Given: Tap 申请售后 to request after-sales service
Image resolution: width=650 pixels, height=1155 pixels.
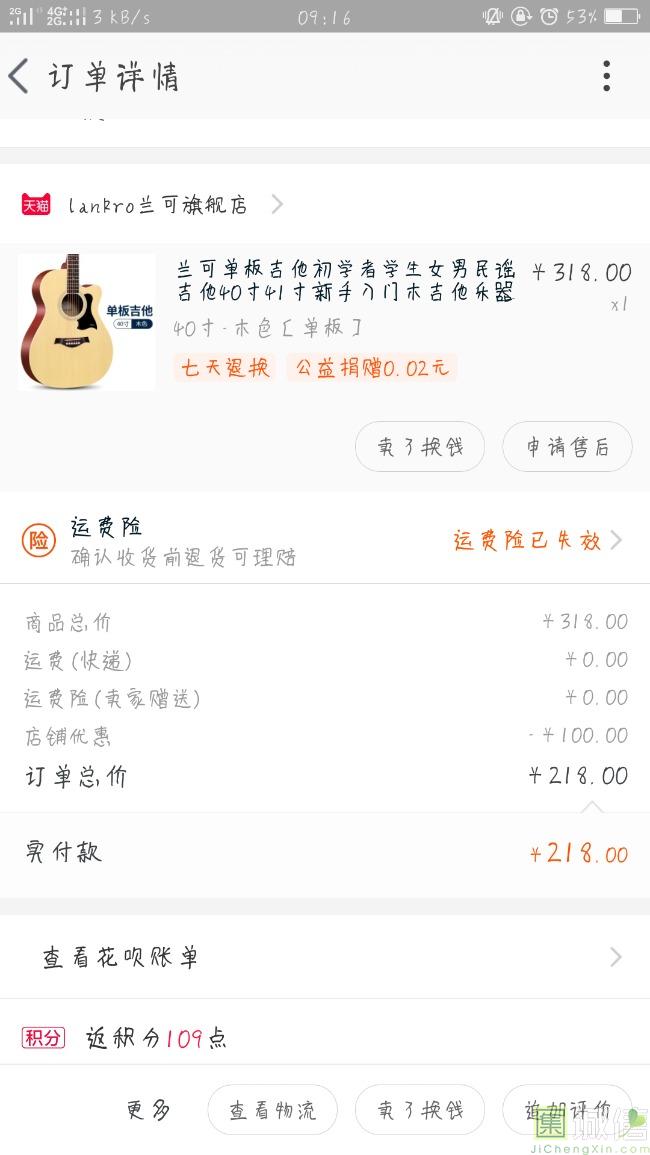Looking at the screenshot, I should coord(567,447).
